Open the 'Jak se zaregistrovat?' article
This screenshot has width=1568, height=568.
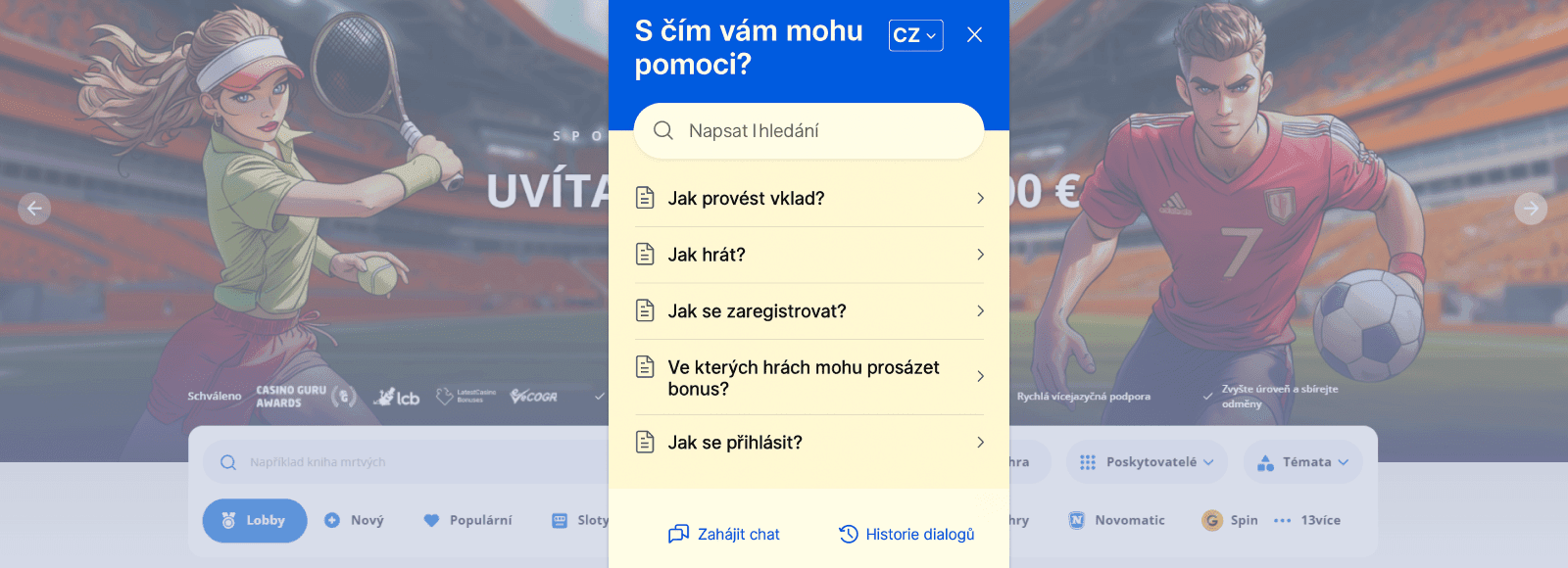pyautogui.click(x=808, y=311)
